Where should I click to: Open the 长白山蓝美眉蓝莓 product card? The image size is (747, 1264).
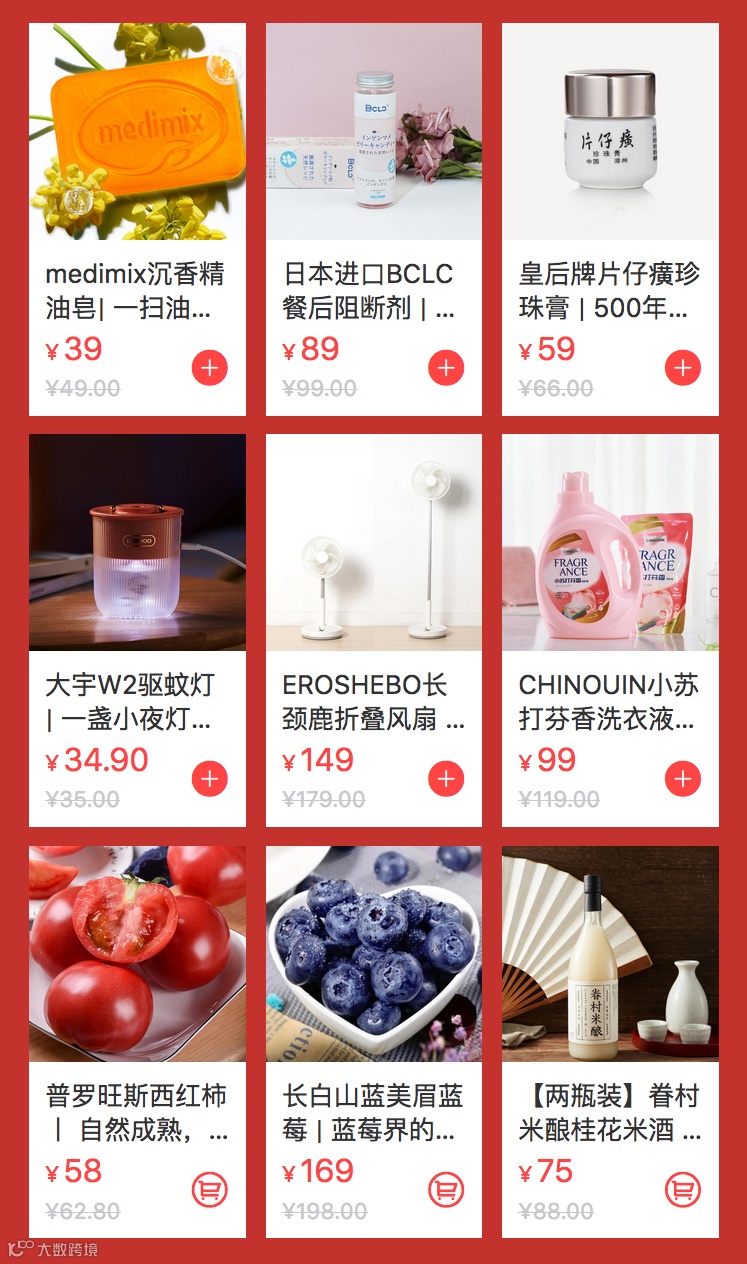374,954
